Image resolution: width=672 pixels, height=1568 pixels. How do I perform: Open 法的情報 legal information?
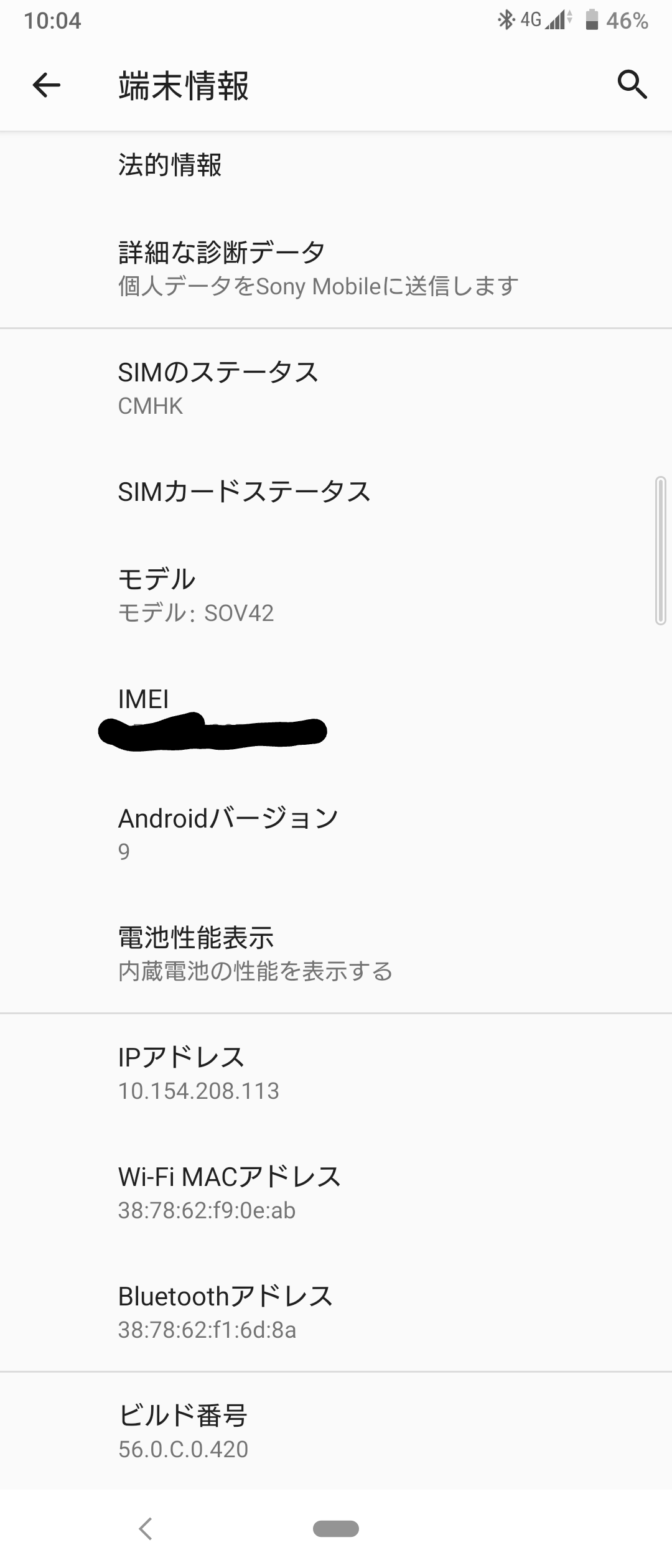pos(170,166)
